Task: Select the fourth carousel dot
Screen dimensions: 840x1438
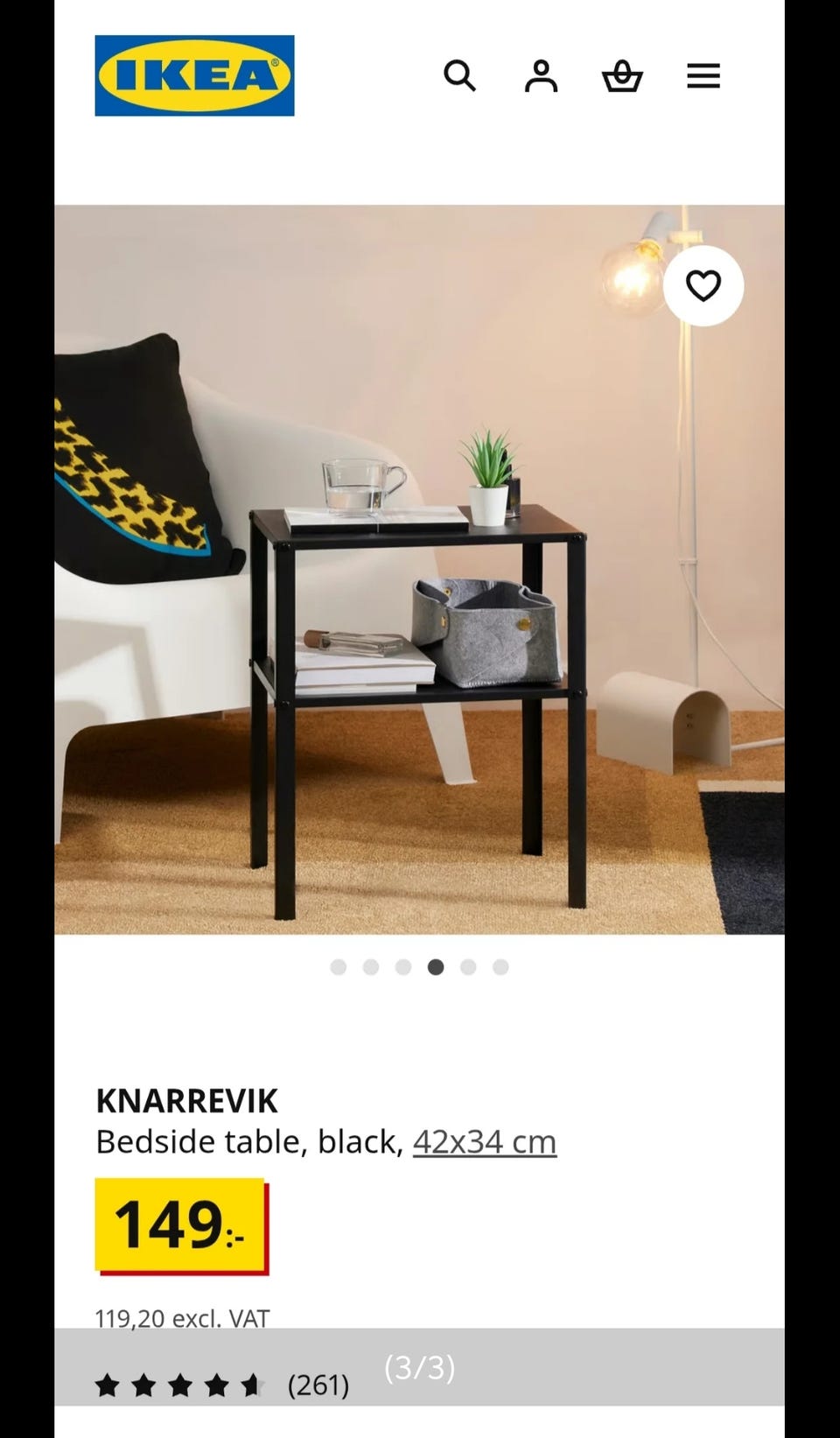Action: pos(437,967)
